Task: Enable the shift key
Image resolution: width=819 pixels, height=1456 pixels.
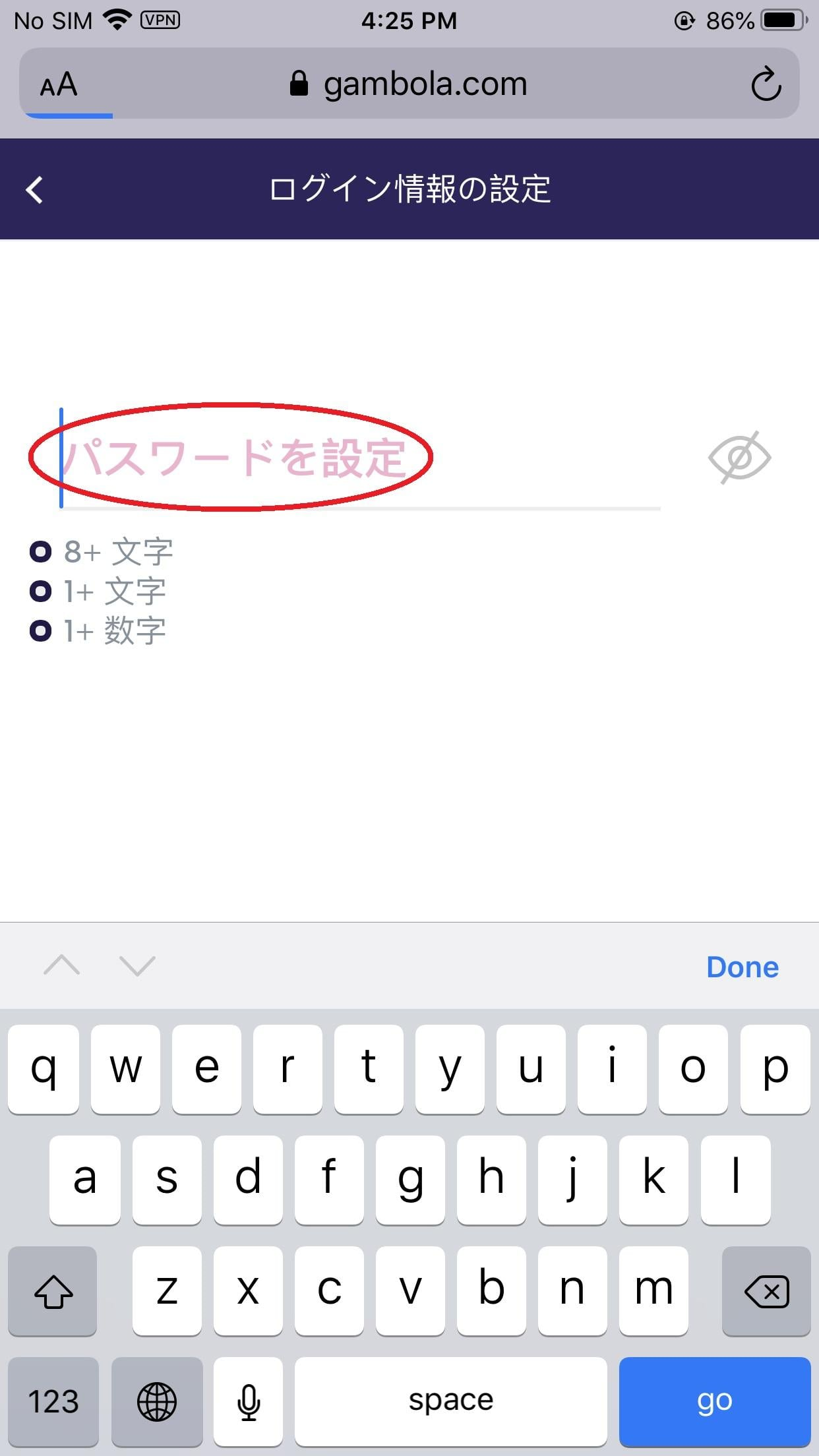Action: pos(53,1290)
